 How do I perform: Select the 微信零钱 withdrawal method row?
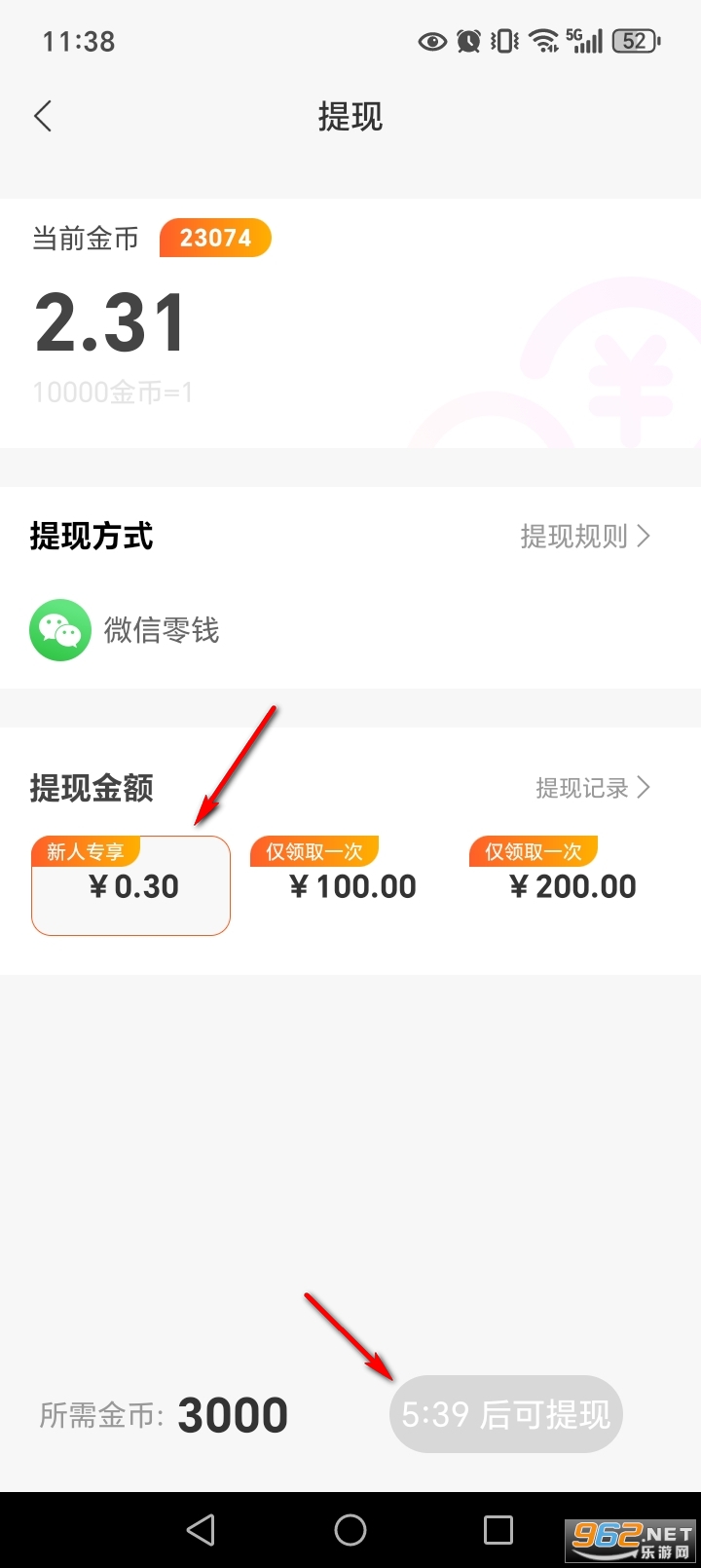point(161,630)
